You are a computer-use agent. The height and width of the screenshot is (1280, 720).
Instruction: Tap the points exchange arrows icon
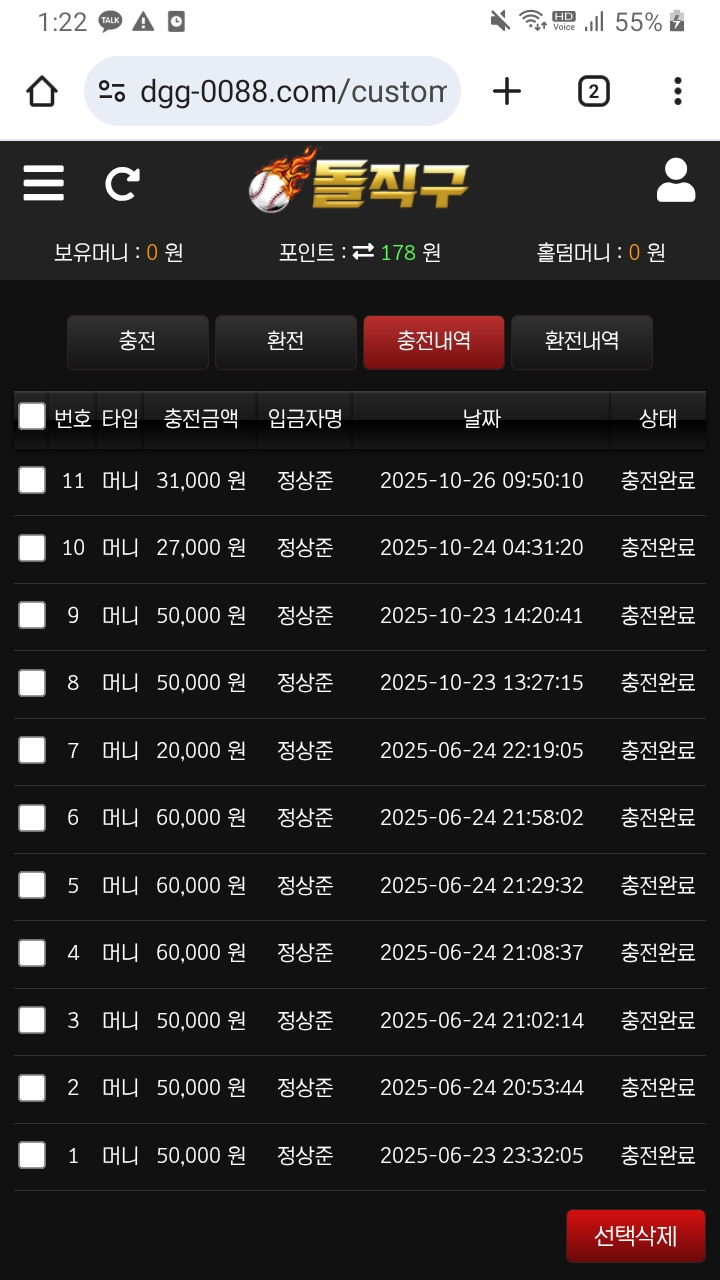coord(363,253)
